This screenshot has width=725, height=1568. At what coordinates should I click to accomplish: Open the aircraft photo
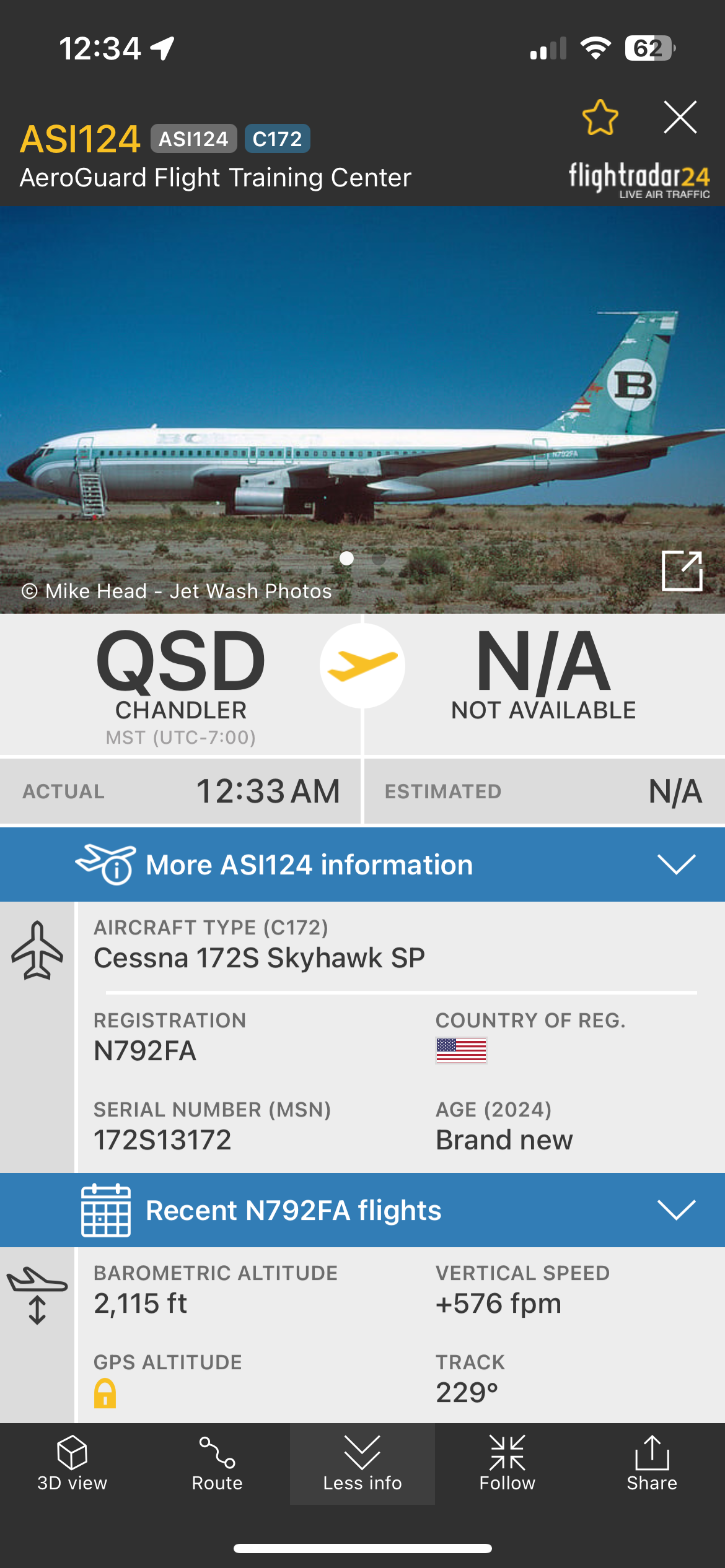[362, 409]
